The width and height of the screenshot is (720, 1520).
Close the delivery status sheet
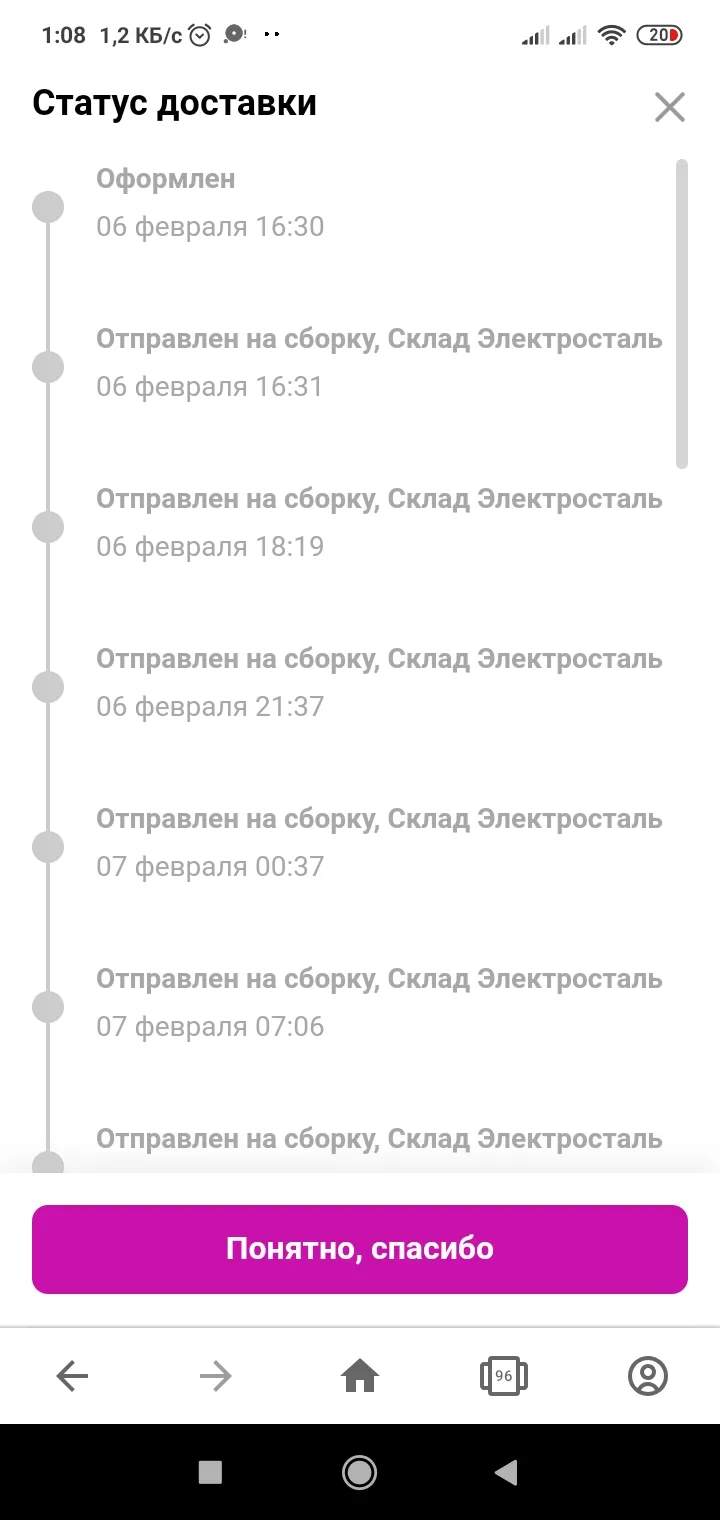click(x=669, y=106)
